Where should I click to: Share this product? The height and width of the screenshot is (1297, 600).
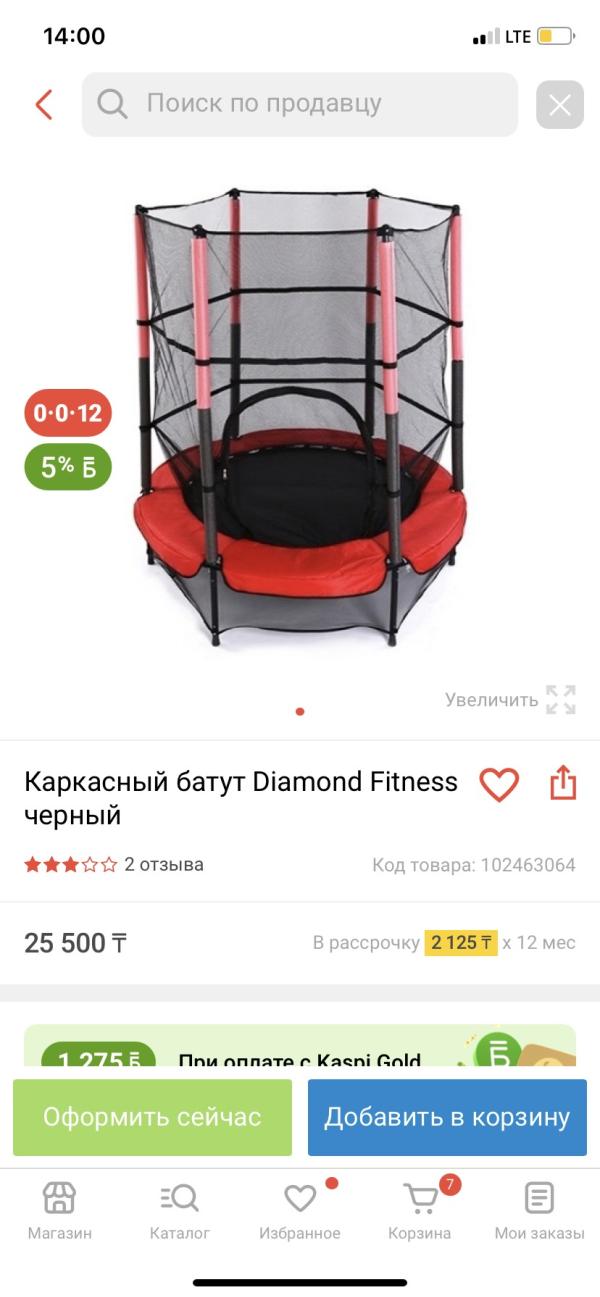point(563,783)
